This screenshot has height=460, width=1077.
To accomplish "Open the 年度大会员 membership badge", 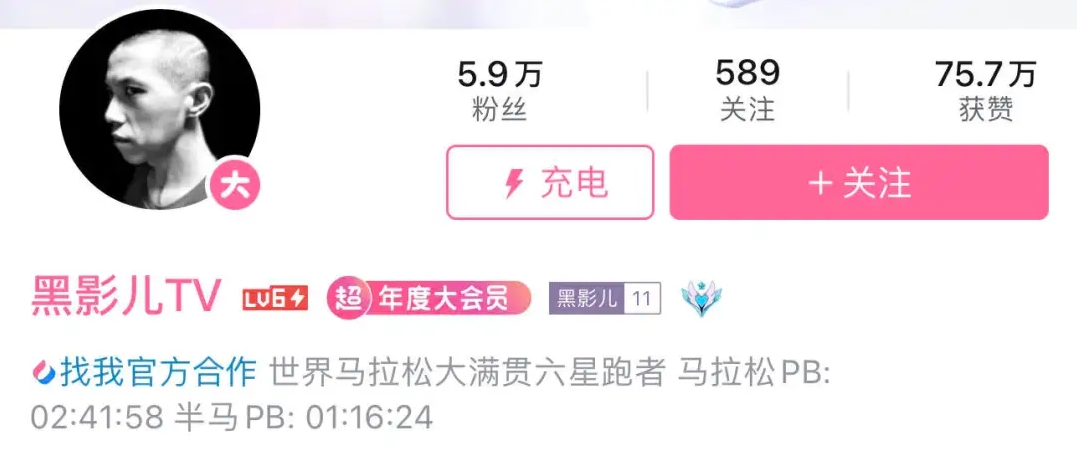I will click(x=427, y=298).
